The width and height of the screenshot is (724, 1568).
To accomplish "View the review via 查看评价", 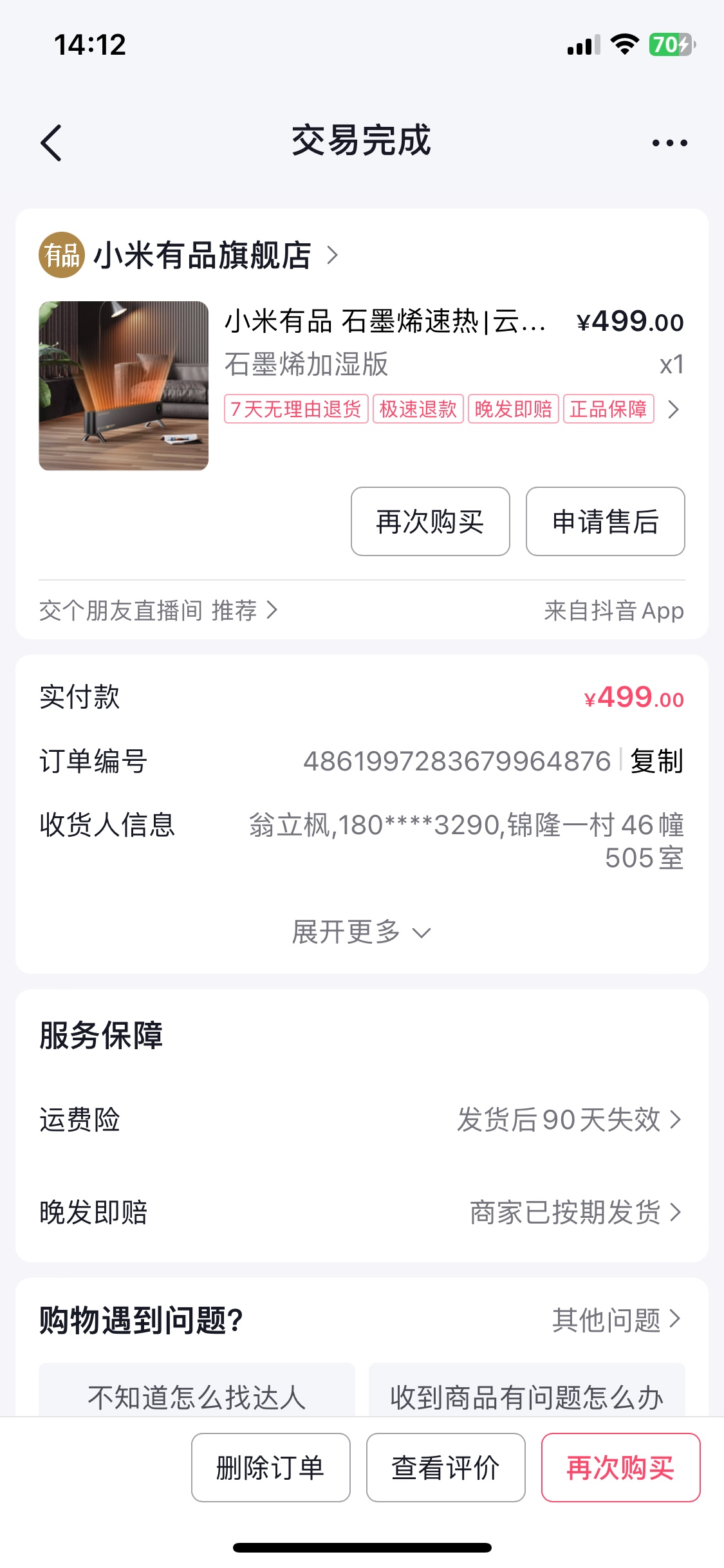I will (445, 1468).
